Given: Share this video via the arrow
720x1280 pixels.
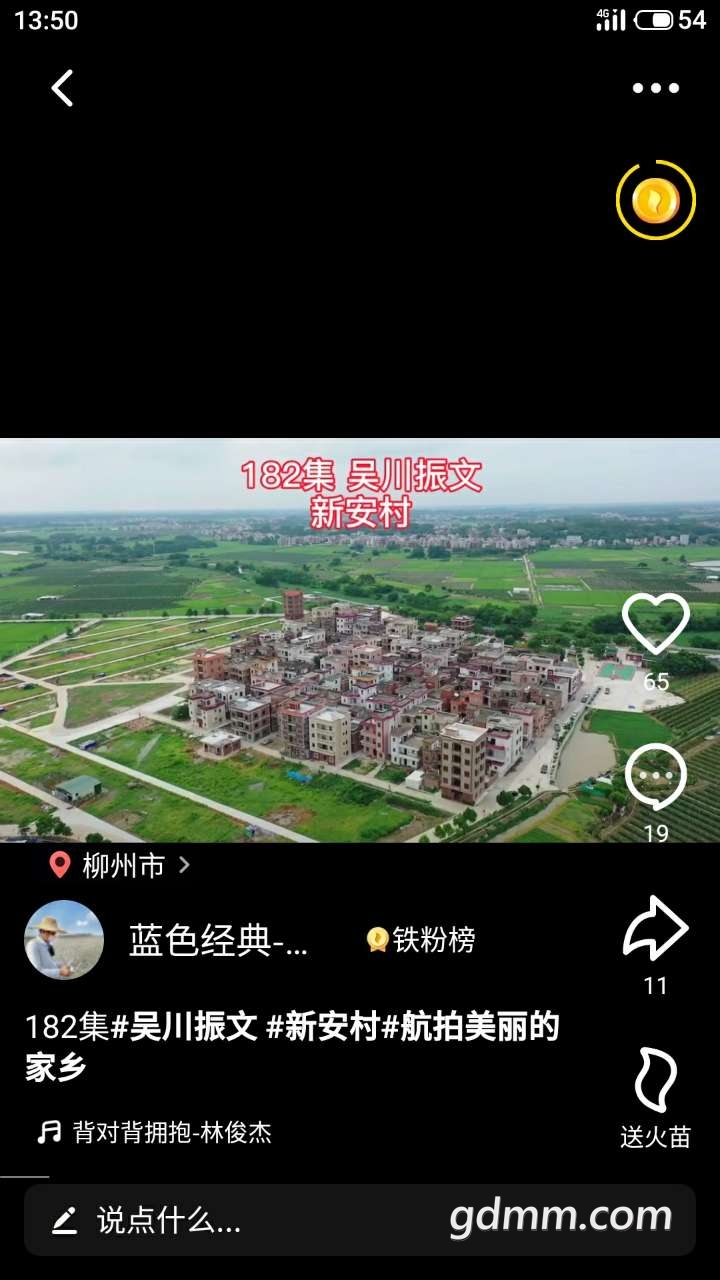Looking at the screenshot, I should 655,928.
